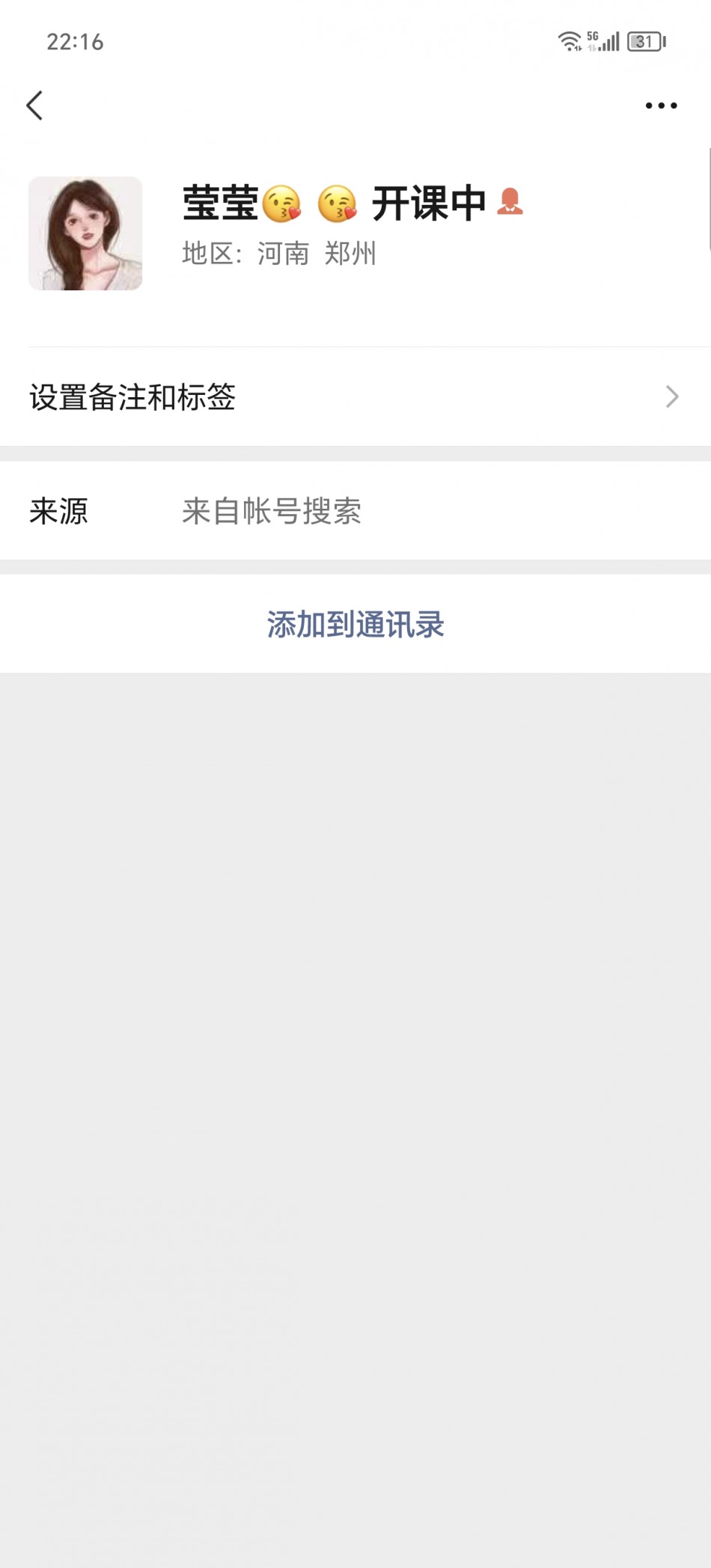Tap 添加到通讯录 to add contact

[x=355, y=625]
